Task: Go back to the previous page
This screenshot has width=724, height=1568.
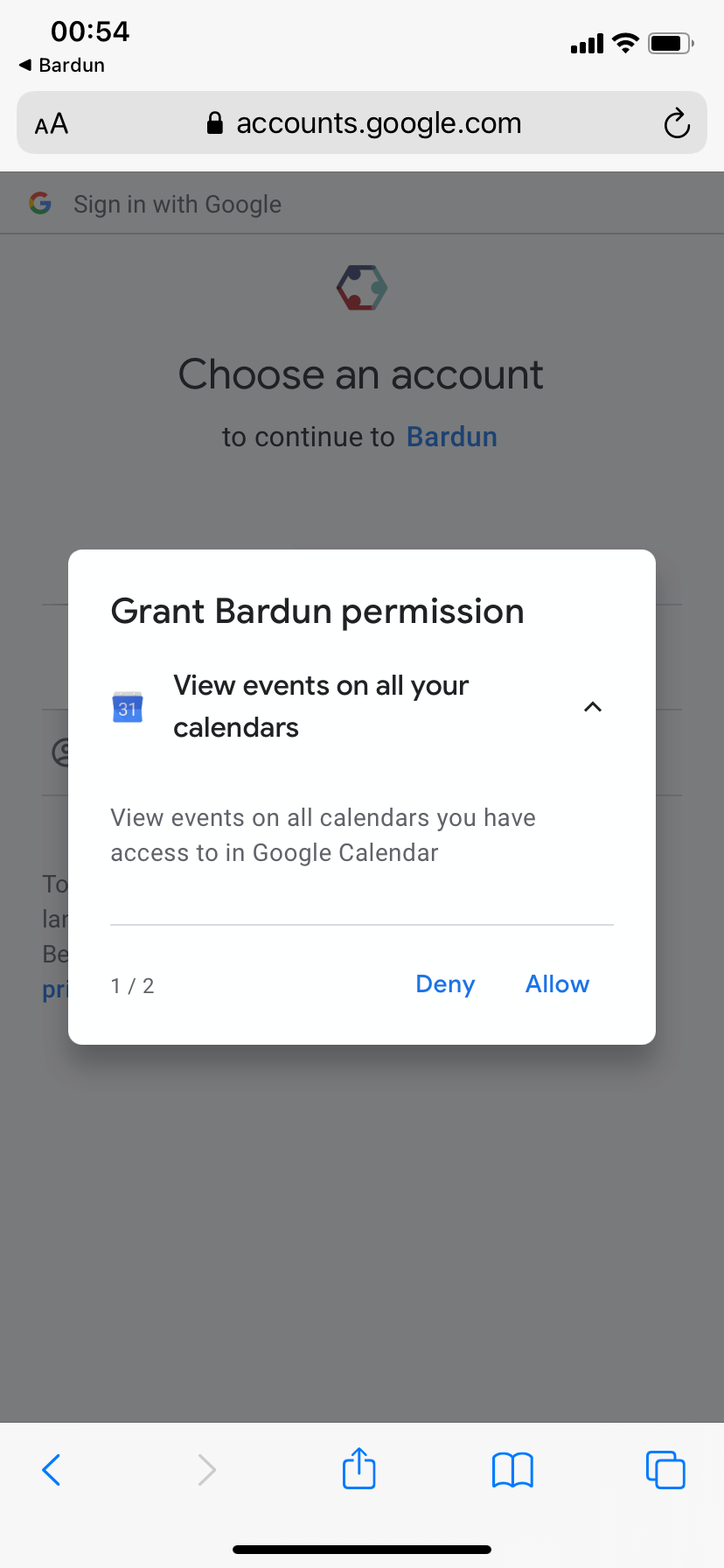Action: [52, 1470]
